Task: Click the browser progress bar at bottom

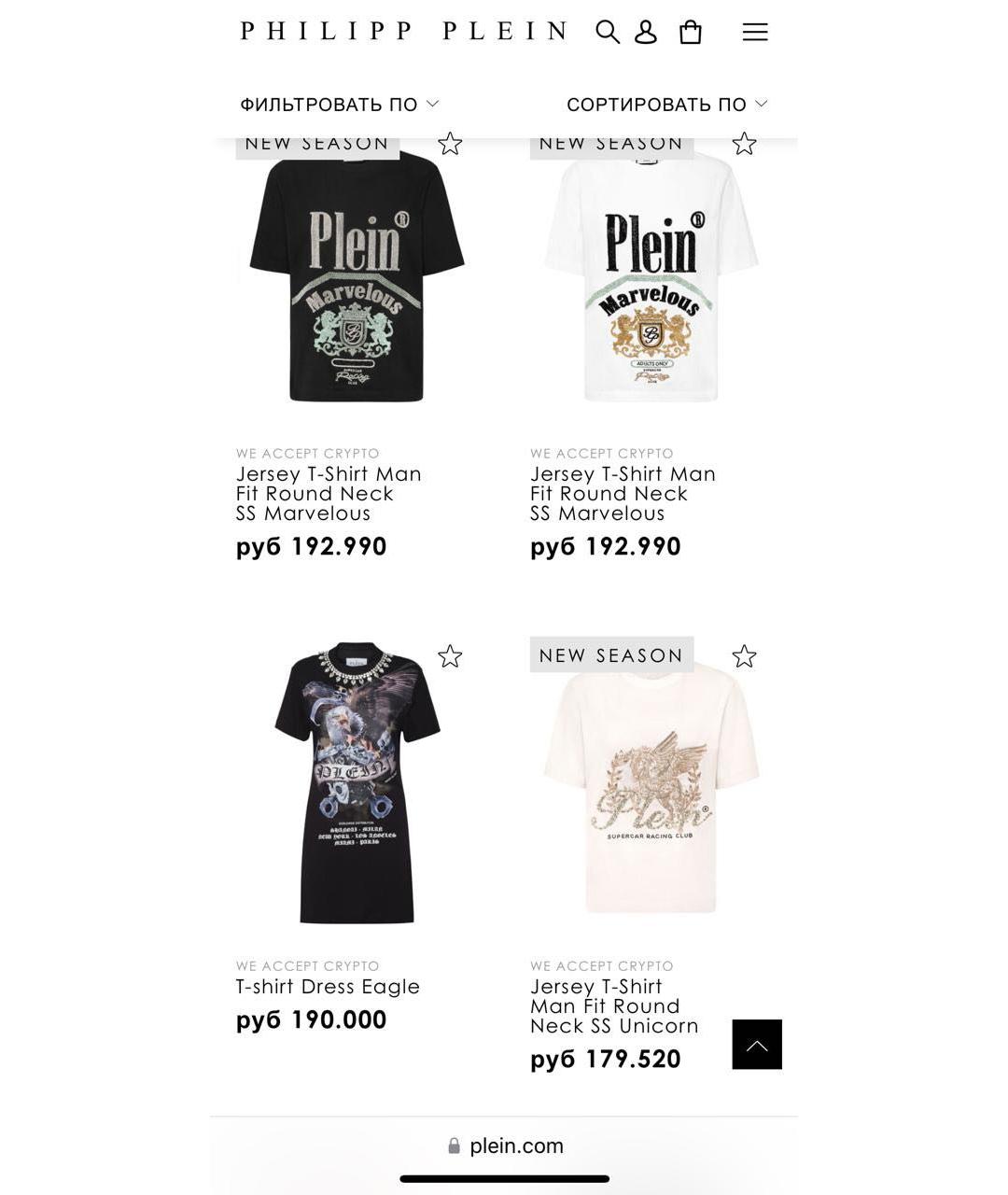Action: coord(504,1178)
